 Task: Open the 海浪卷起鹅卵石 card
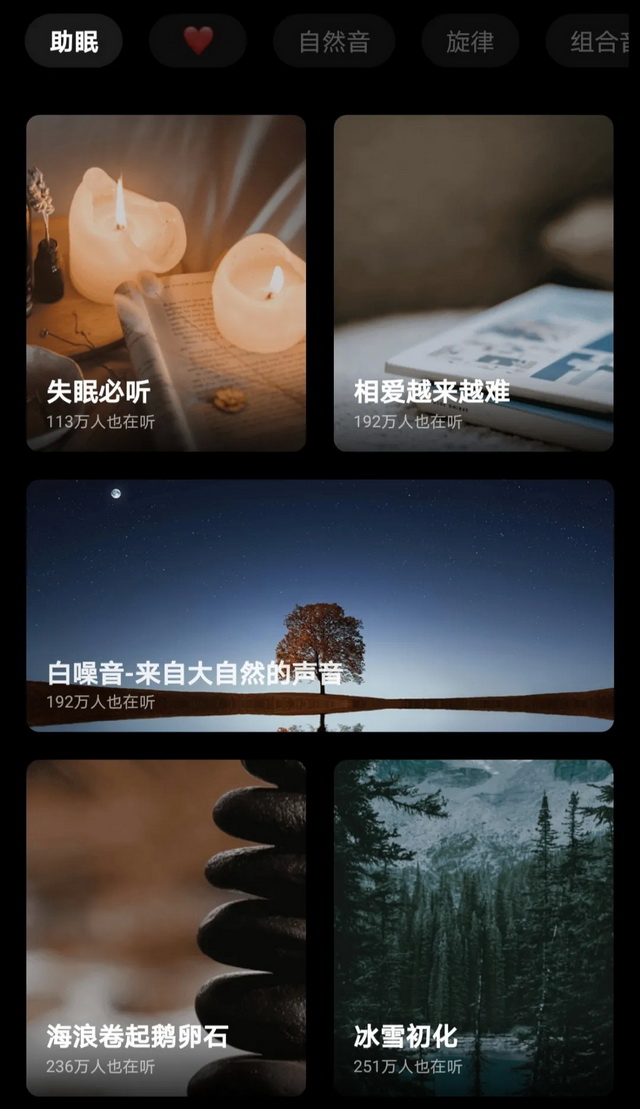[166, 927]
